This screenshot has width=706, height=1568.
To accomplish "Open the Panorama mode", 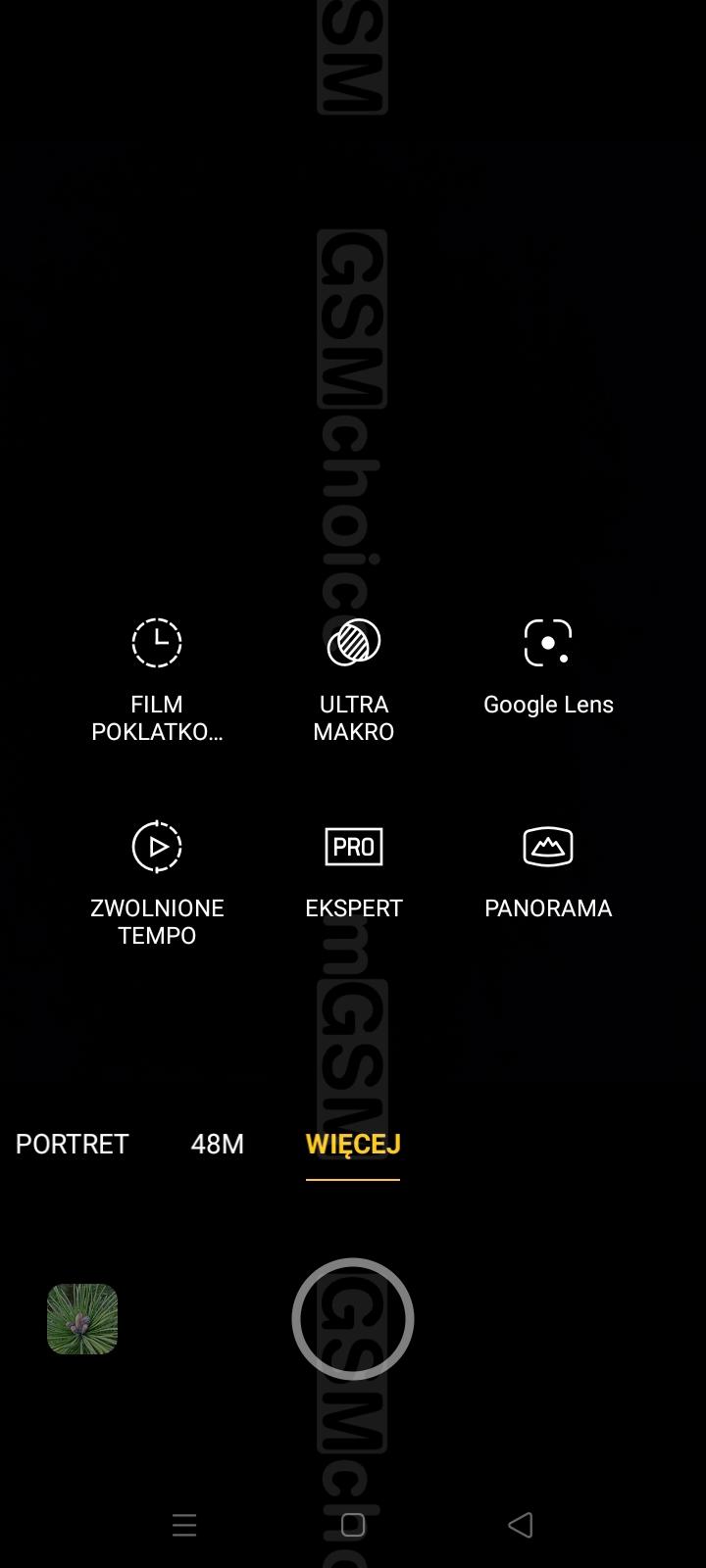I will [x=548, y=871].
